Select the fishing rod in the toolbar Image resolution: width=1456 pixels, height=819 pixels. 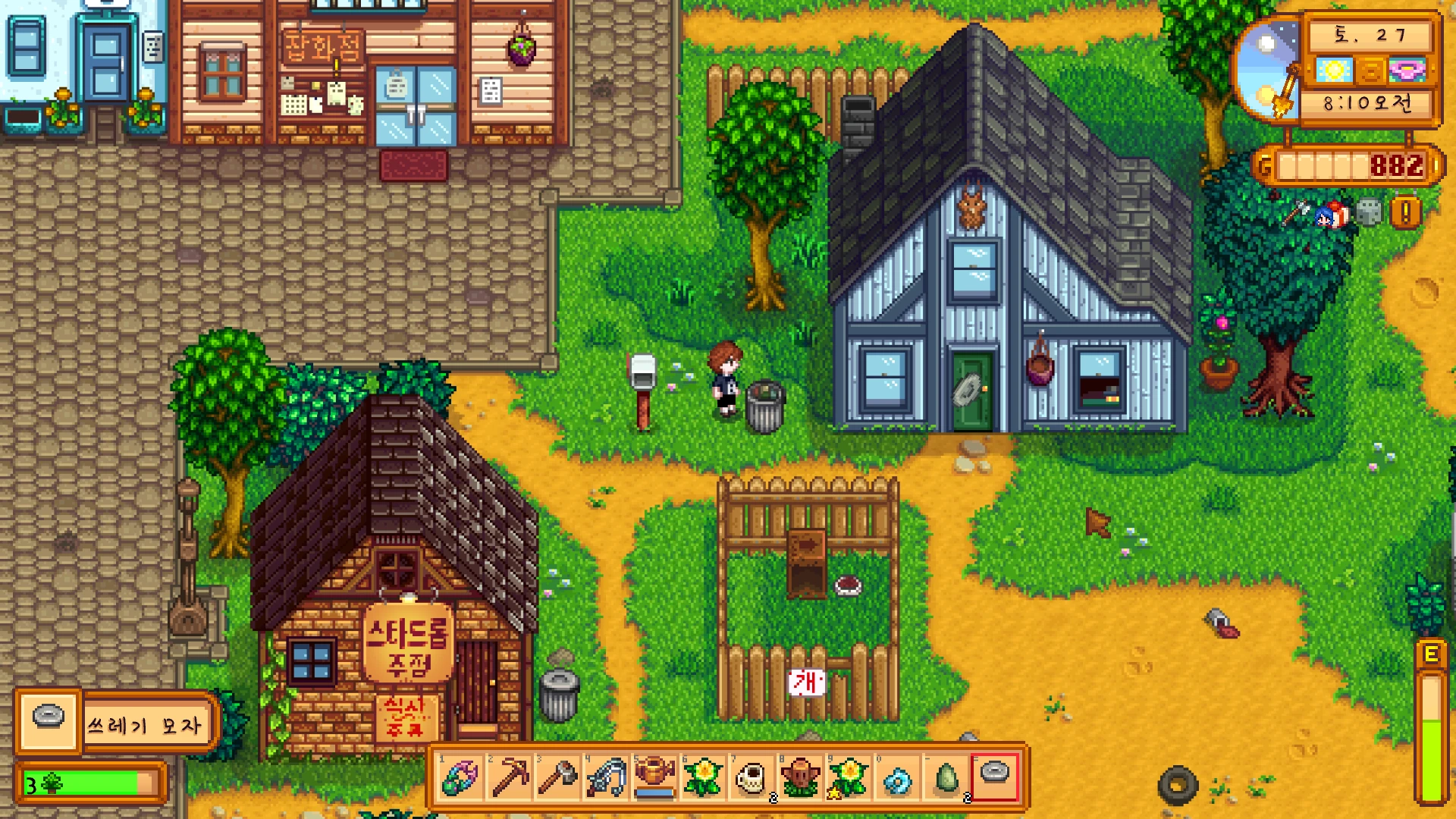pos(606,778)
